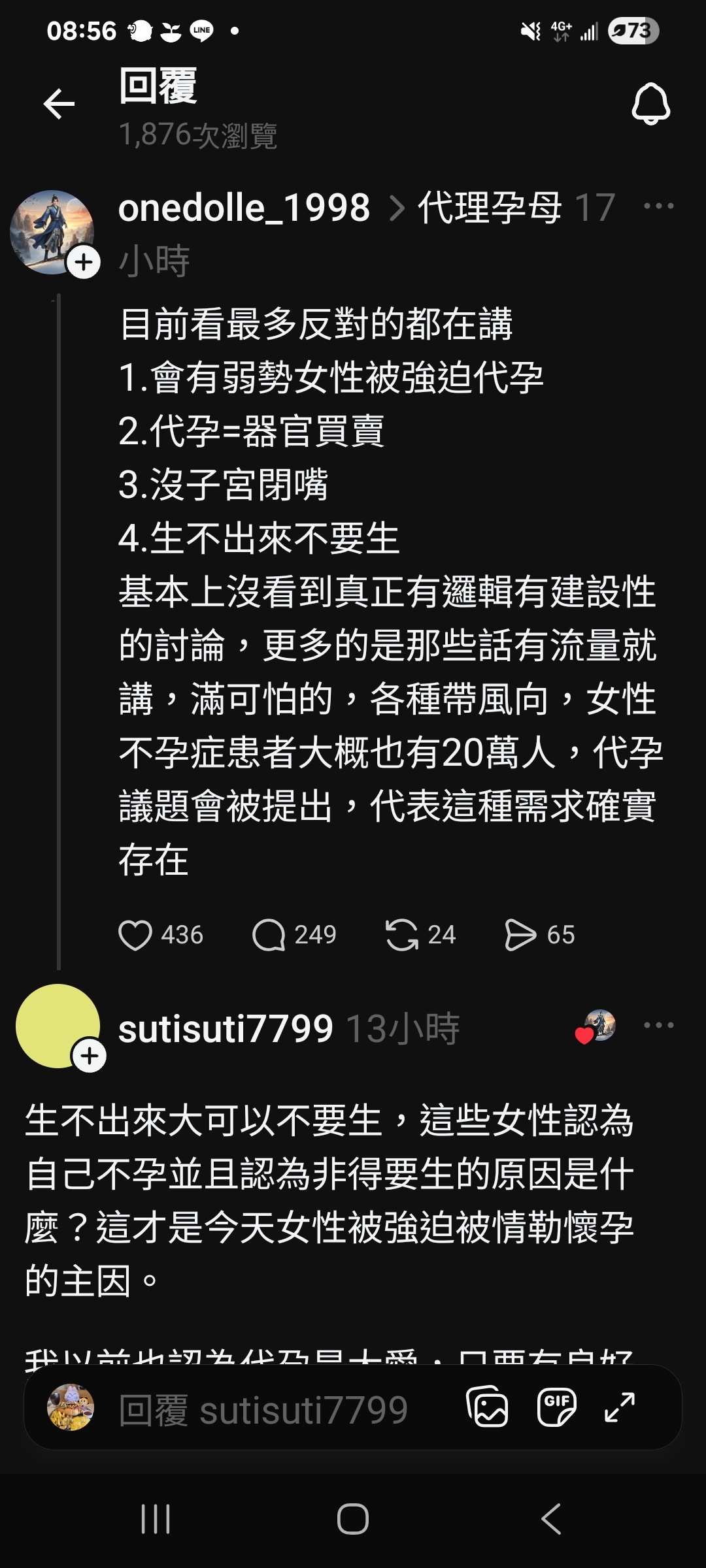This screenshot has width=706, height=1568.
Task: Open onedolle_1998's profile
Action: [x=243, y=208]
